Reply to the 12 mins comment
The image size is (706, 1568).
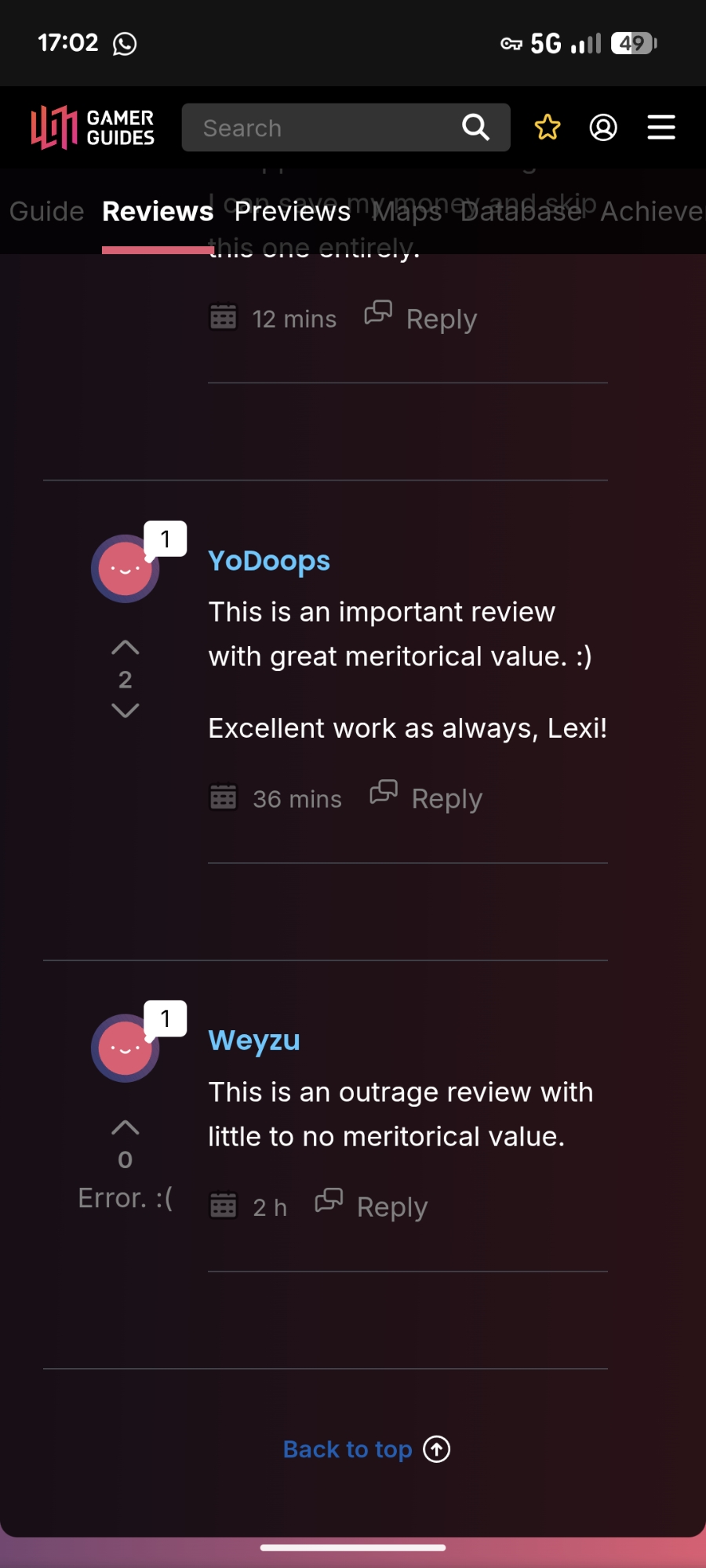tap(422, 318)
